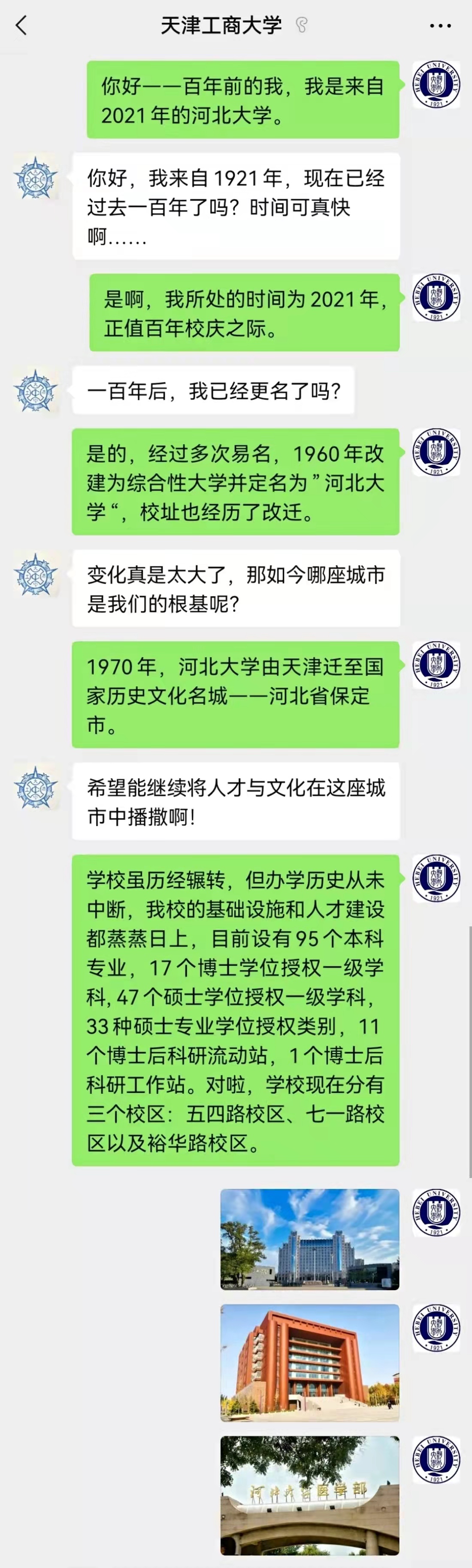Open the photo of the grey tower building

[x=310, y=1239]
